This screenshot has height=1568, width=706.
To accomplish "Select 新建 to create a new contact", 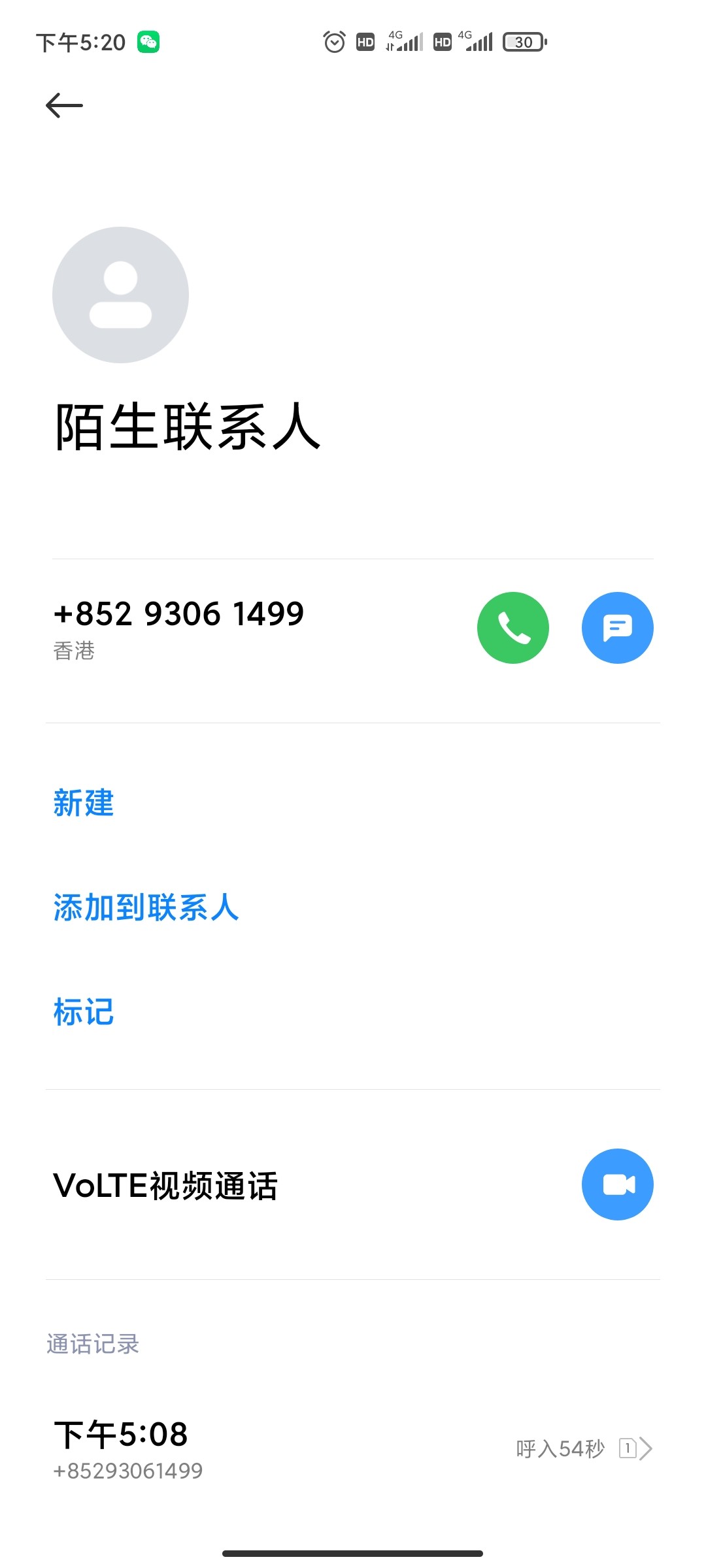I will pos(83,805).
